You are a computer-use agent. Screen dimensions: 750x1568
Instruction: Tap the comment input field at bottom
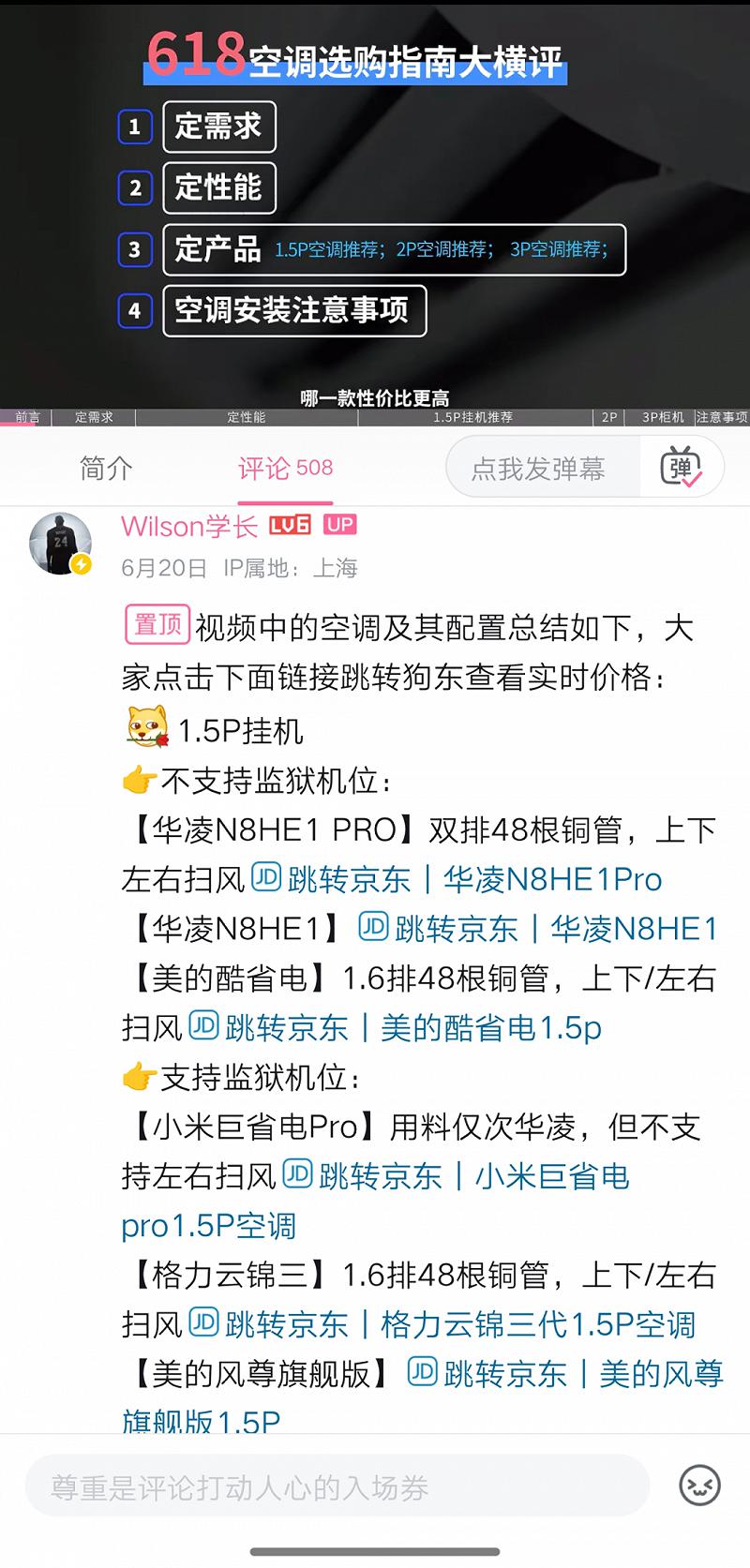click(337, 1486)
